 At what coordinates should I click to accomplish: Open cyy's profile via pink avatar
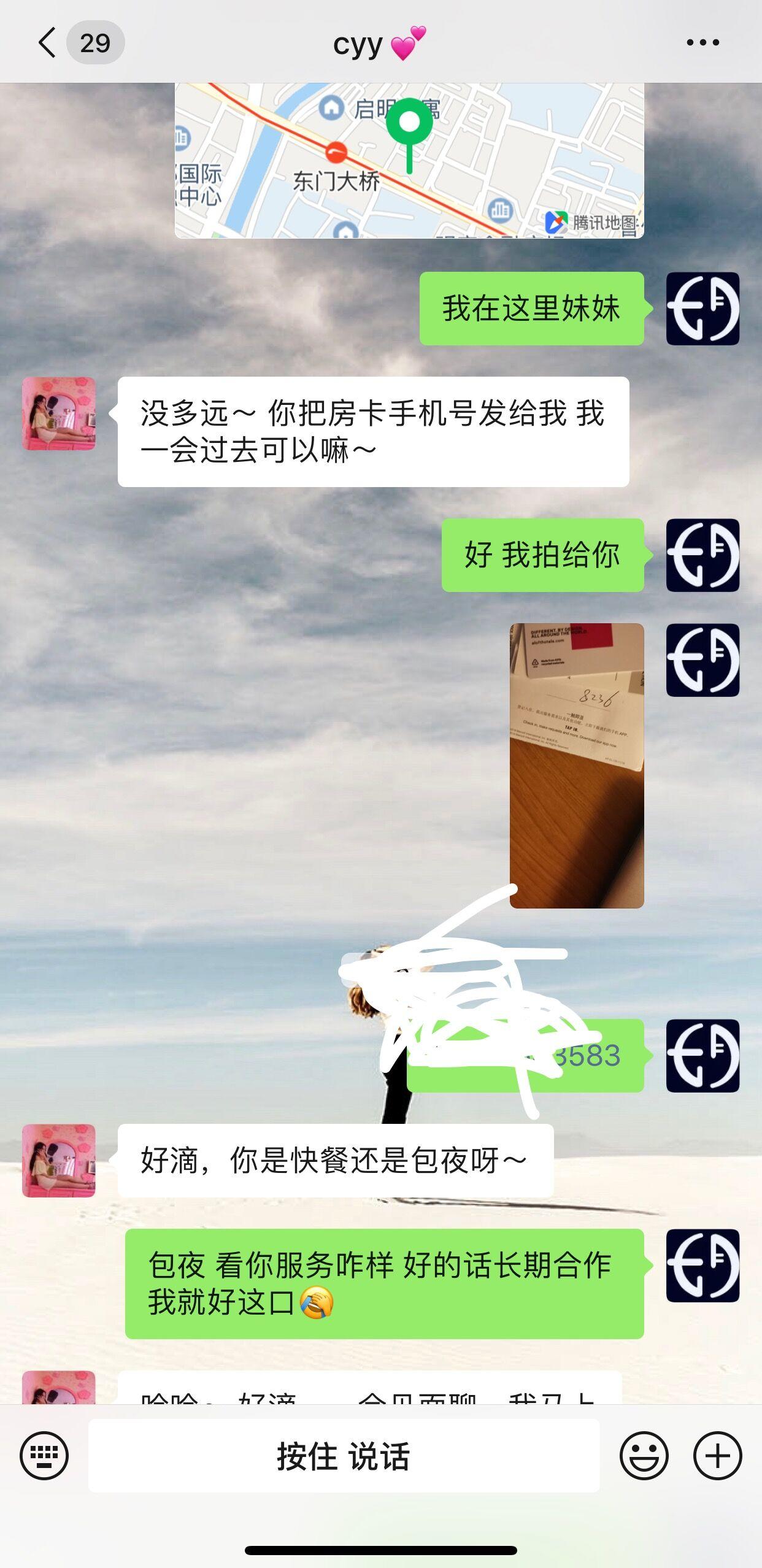pyautogui.click(x=59, y=413)
